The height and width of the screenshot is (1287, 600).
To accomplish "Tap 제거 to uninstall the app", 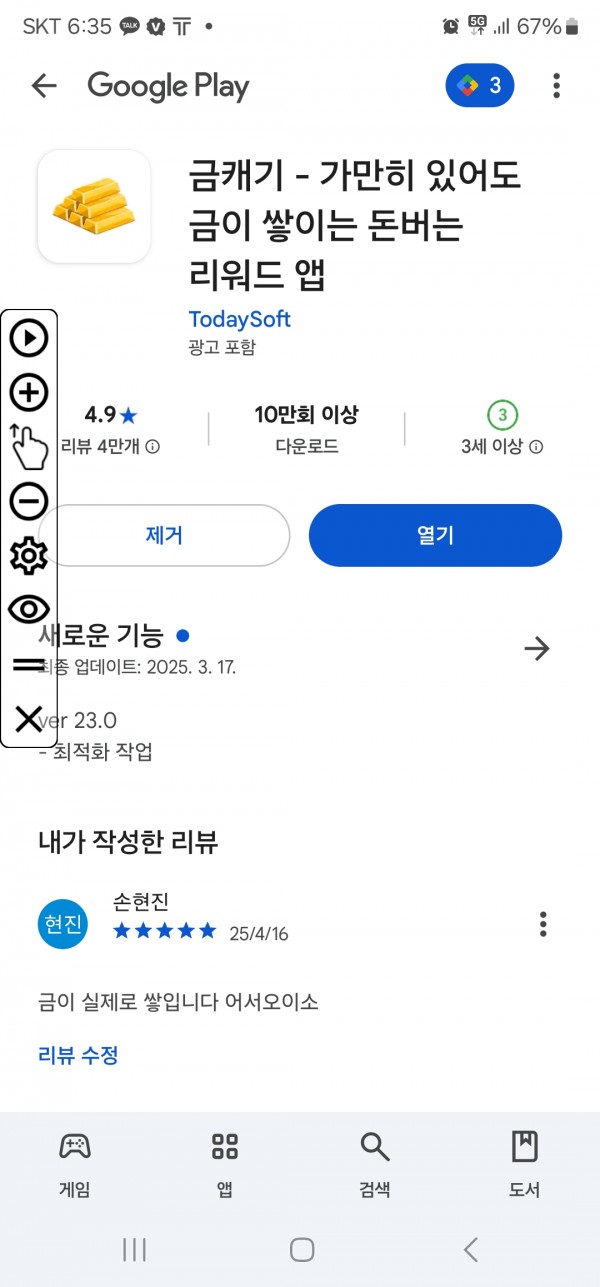I will tap(164, 535).
